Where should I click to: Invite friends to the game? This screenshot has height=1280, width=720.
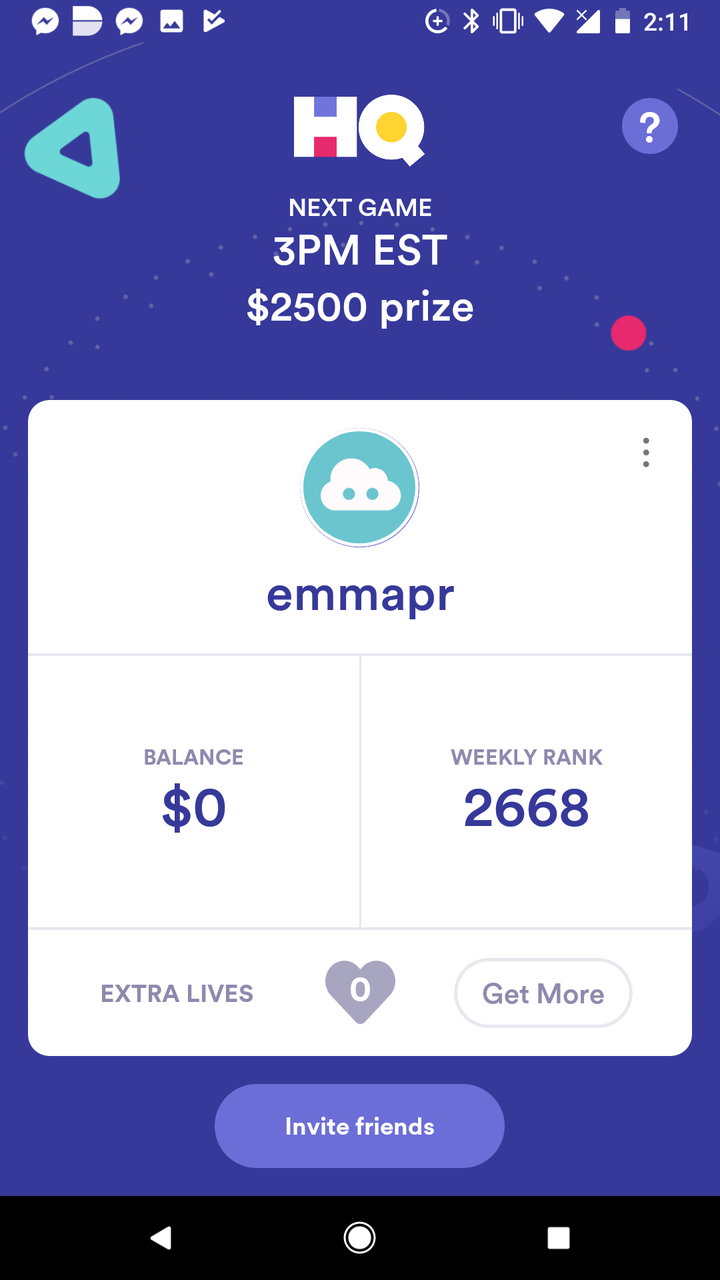[x=359, y=1126]
